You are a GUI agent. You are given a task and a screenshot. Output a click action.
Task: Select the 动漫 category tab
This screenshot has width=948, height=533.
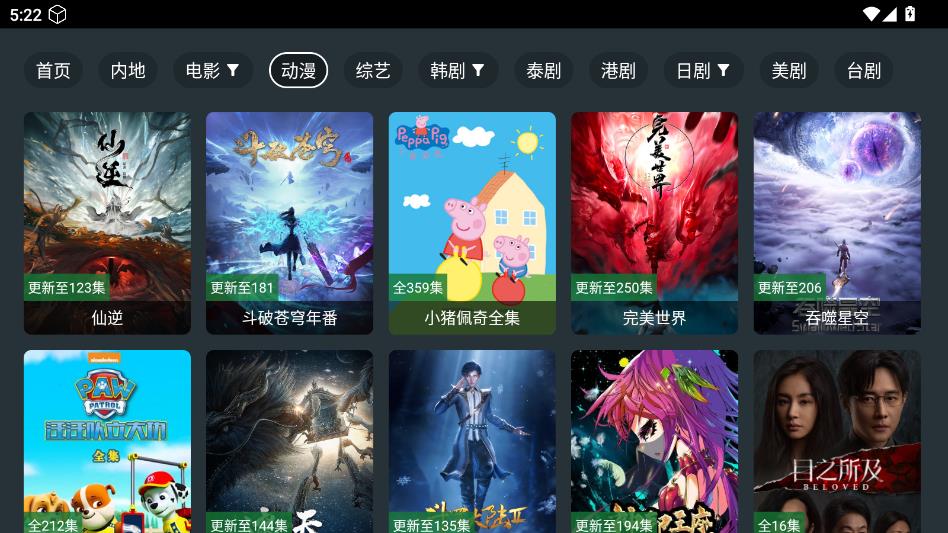click(x=298, y=71)
